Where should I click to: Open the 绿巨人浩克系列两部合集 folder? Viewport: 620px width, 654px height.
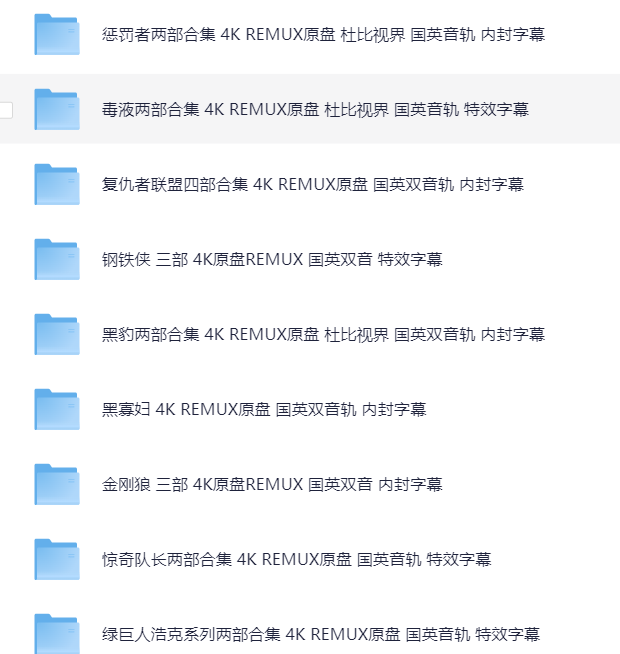click(x=320, y=635)
